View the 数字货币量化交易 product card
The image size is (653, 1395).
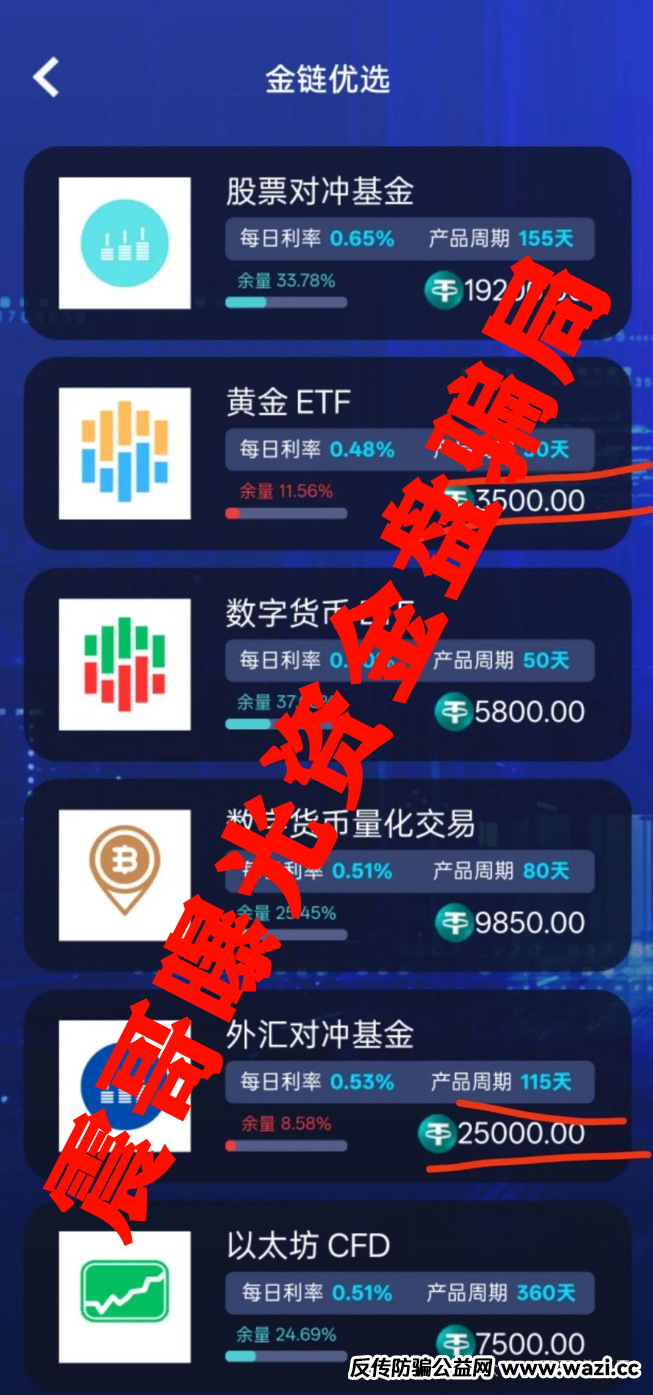[x=327, y=875]
